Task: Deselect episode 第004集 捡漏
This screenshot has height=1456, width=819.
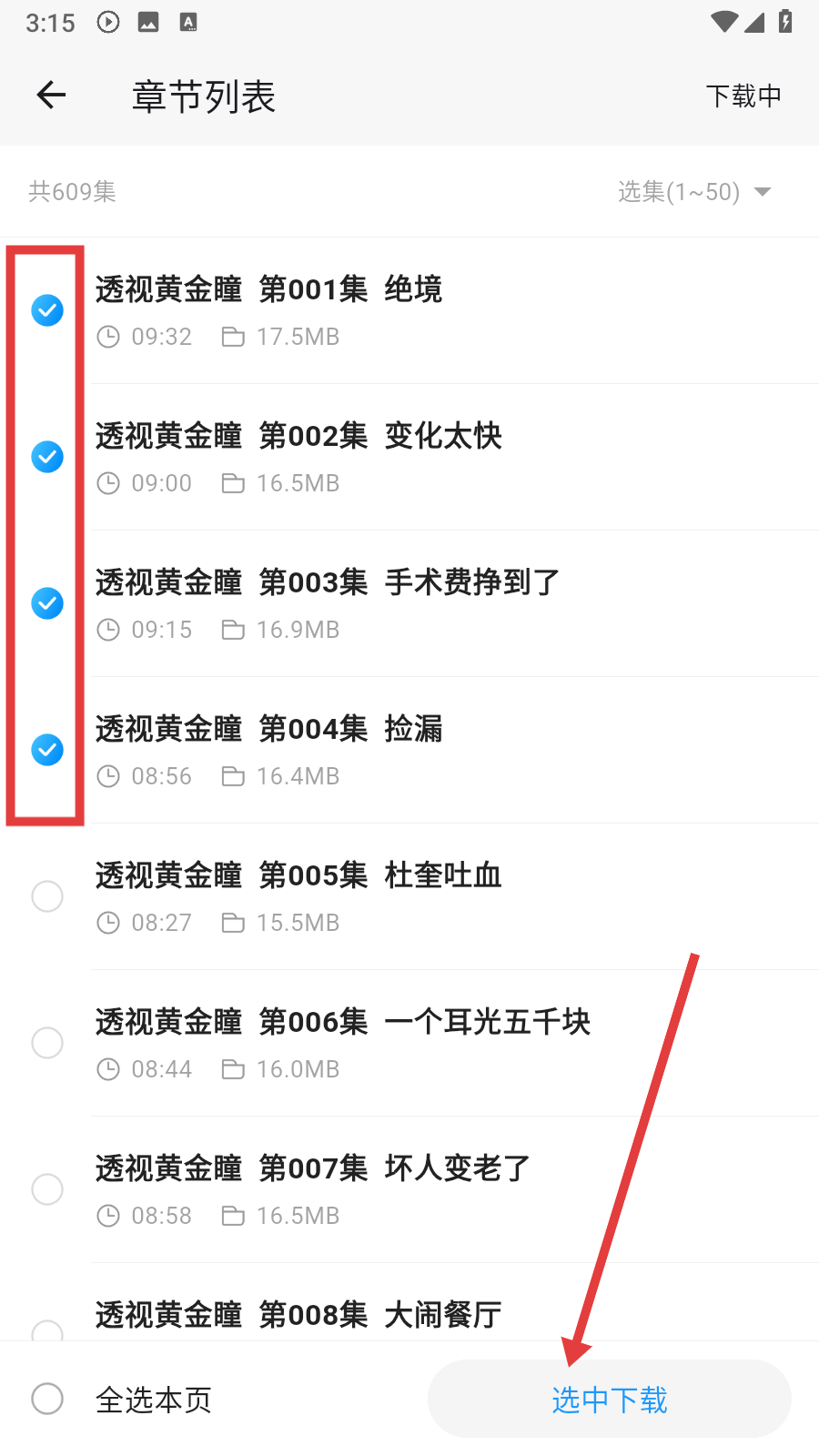Action: pyautogui.click(x=47, y=750)
